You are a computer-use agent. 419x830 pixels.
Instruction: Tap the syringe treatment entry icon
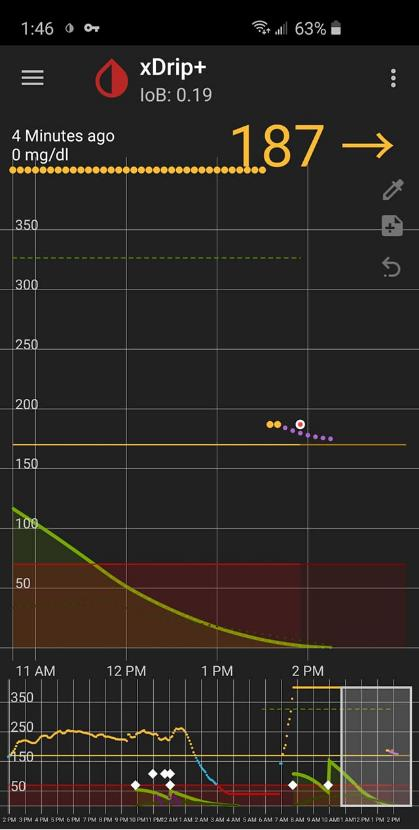[x=393, y=190]
